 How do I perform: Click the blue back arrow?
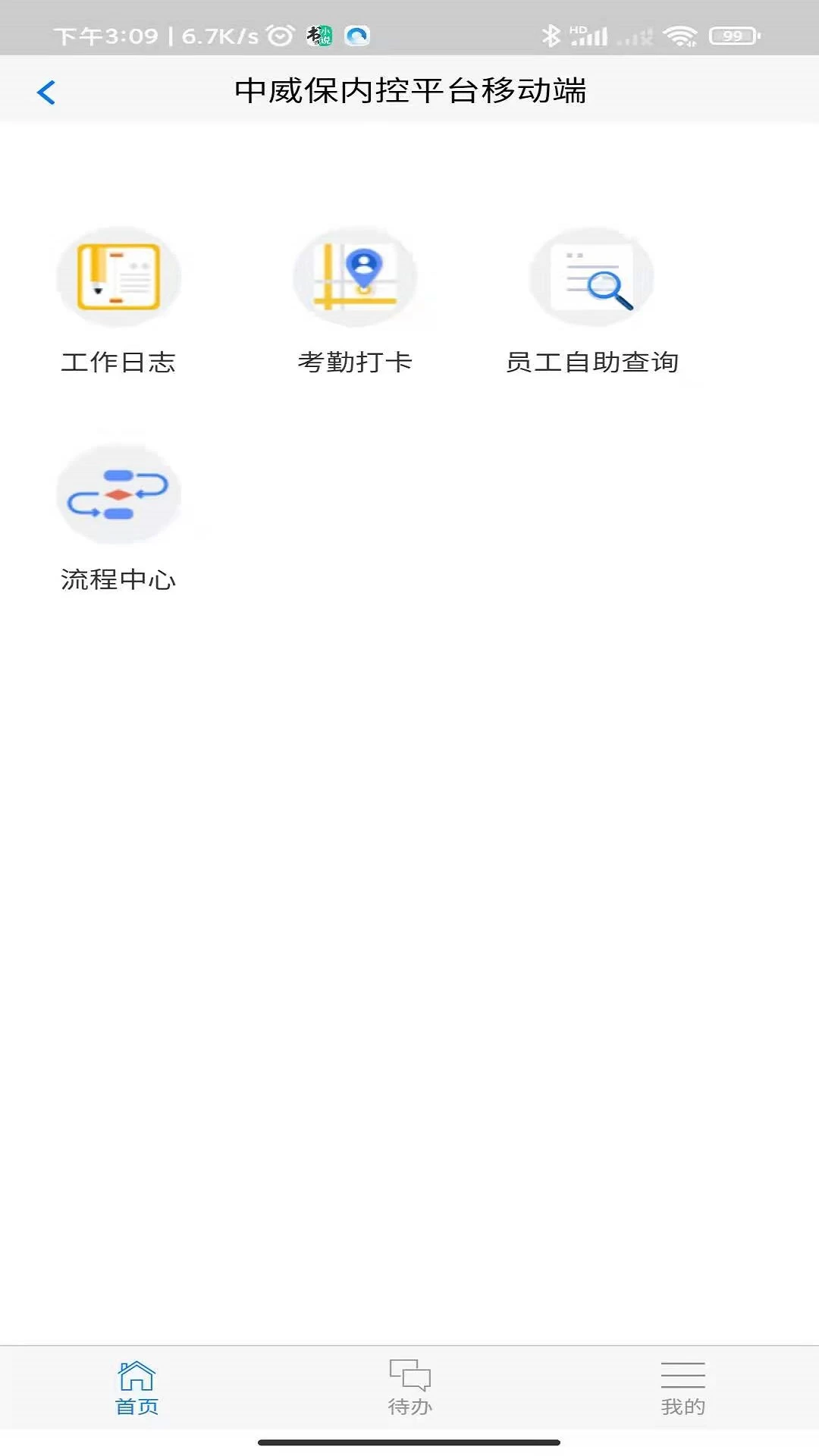click(47, 92)
